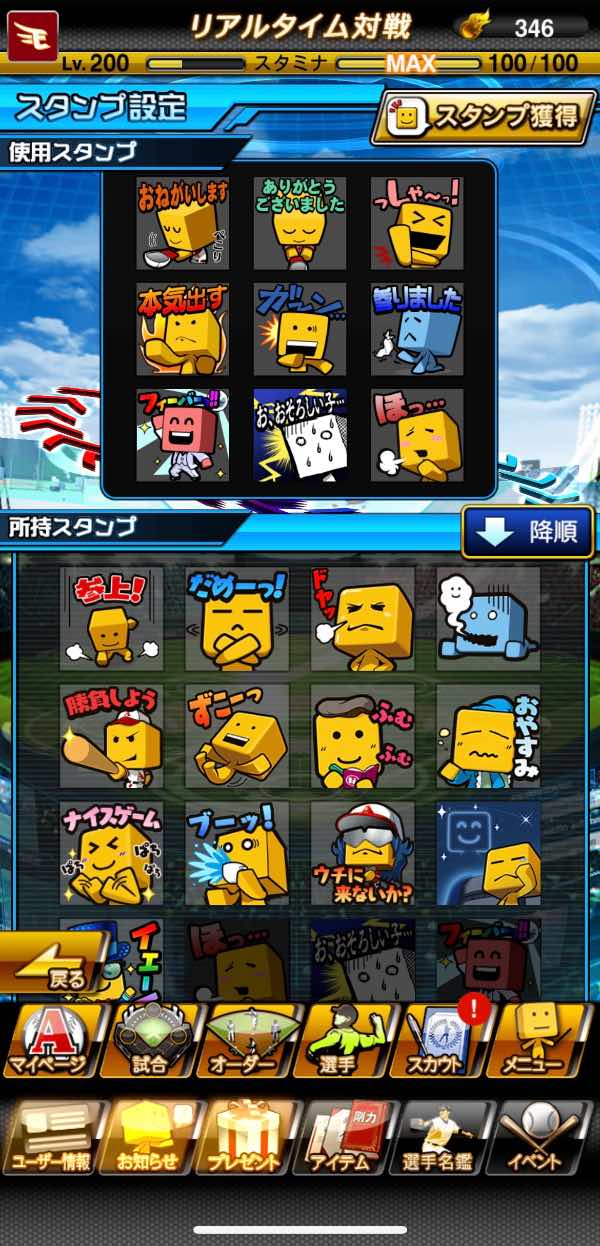Open ユーザー情報
This screenshot has height=1246, width=600.
51,1136
